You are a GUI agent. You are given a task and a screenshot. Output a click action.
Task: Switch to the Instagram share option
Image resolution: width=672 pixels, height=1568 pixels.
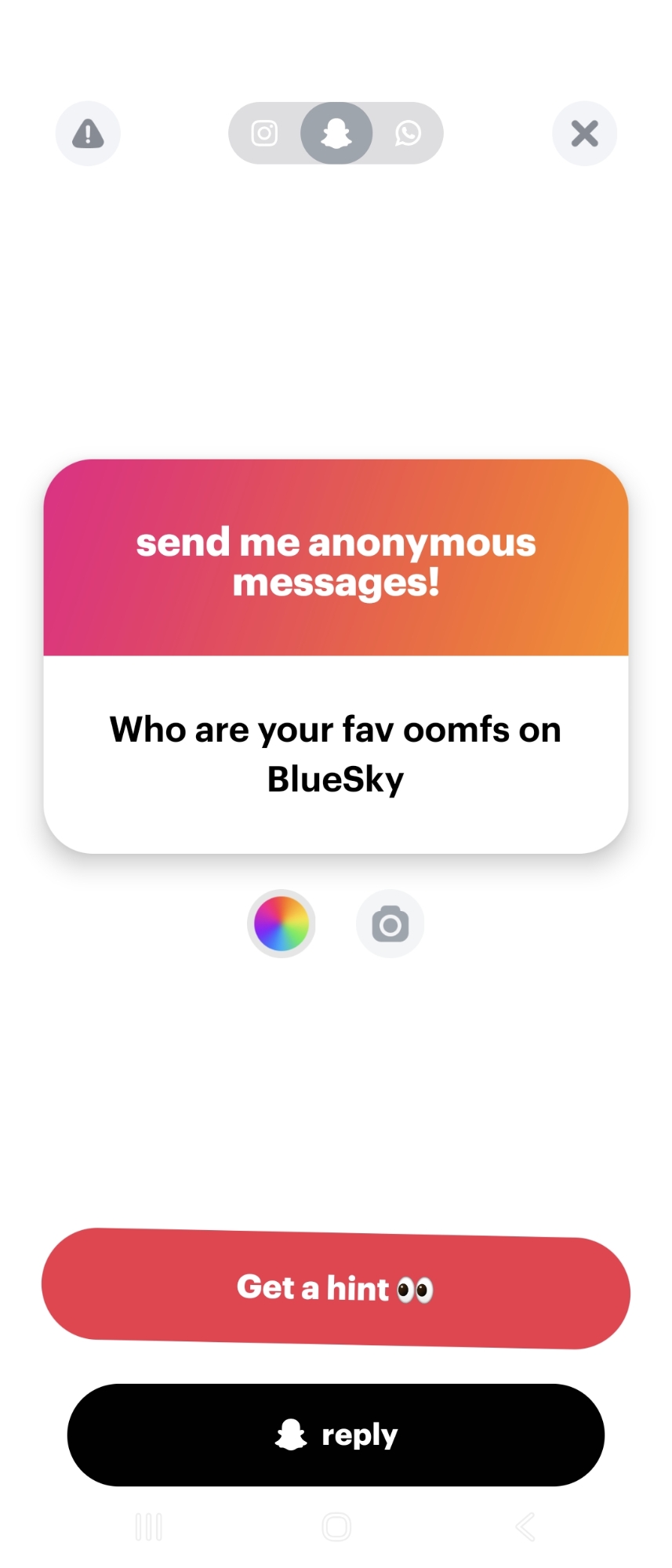pos(264,133)
